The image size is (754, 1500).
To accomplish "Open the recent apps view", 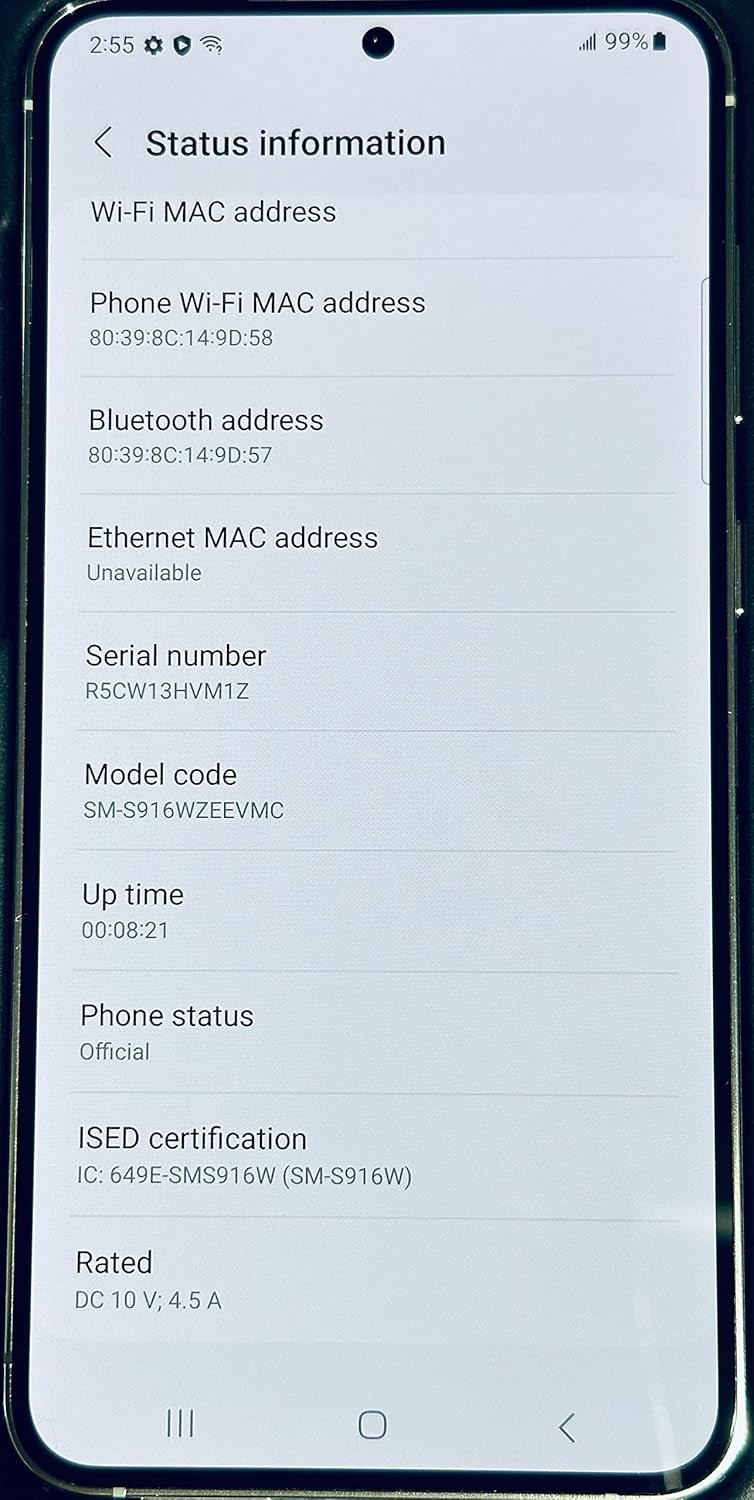I will point(180,1423).
